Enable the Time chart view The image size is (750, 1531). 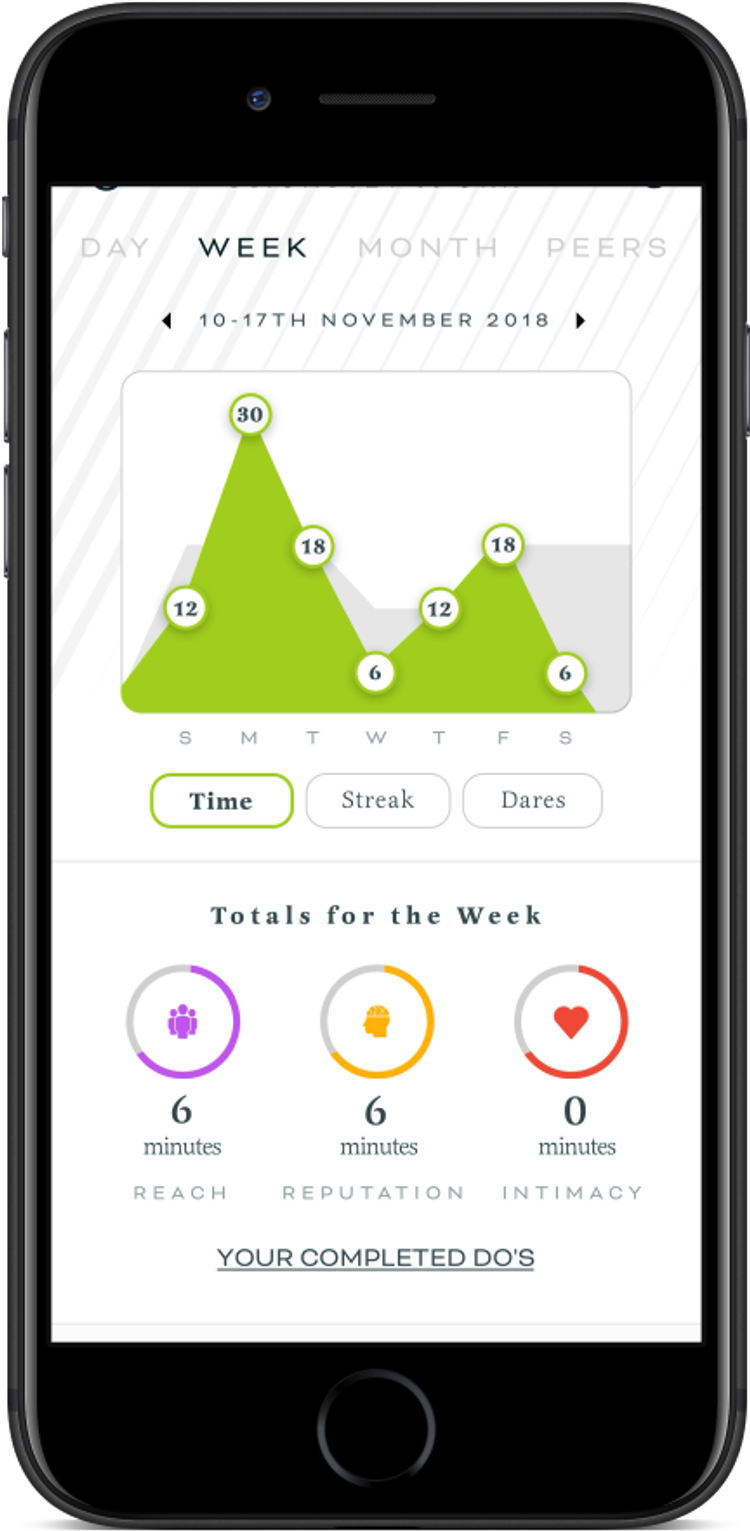click(221, 800)
